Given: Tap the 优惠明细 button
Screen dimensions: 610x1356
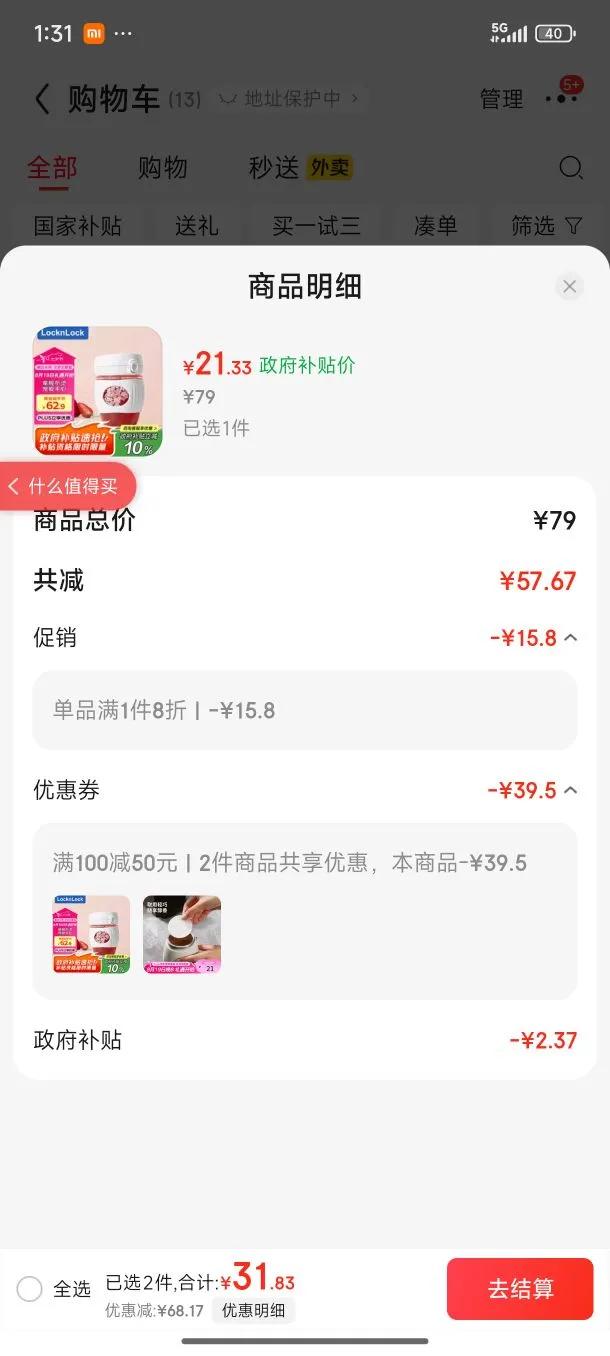Looking at the screenshot, I should (x=253, y=1311).
